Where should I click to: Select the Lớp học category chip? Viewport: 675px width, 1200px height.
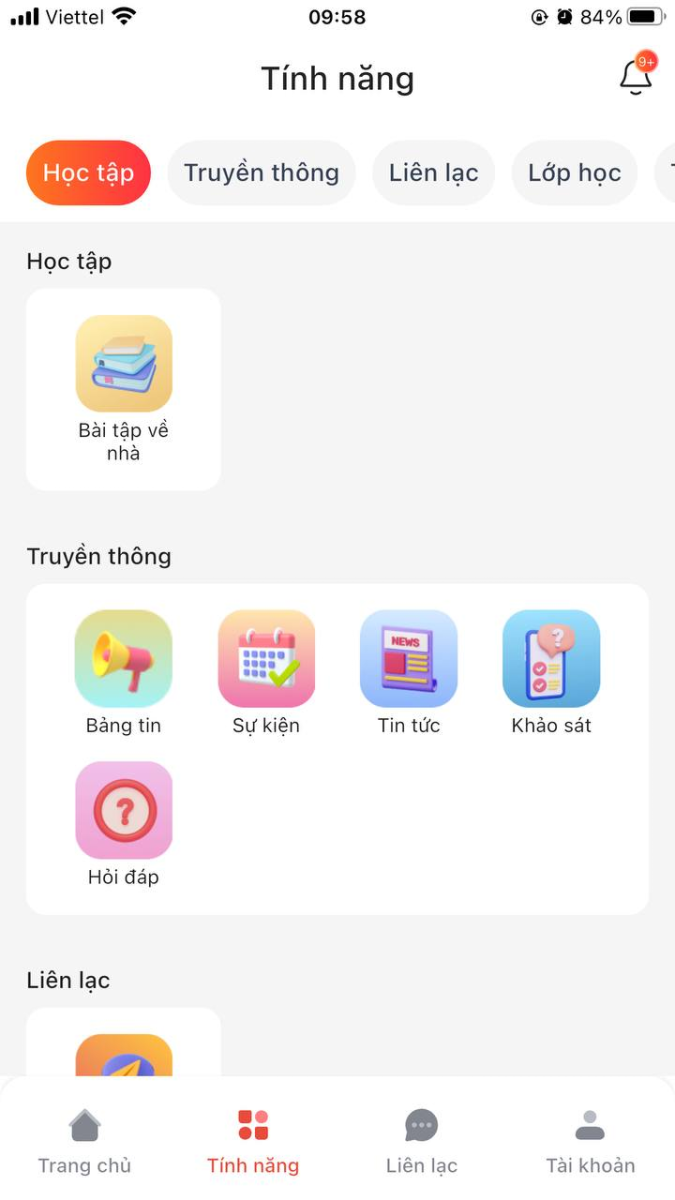574,173
